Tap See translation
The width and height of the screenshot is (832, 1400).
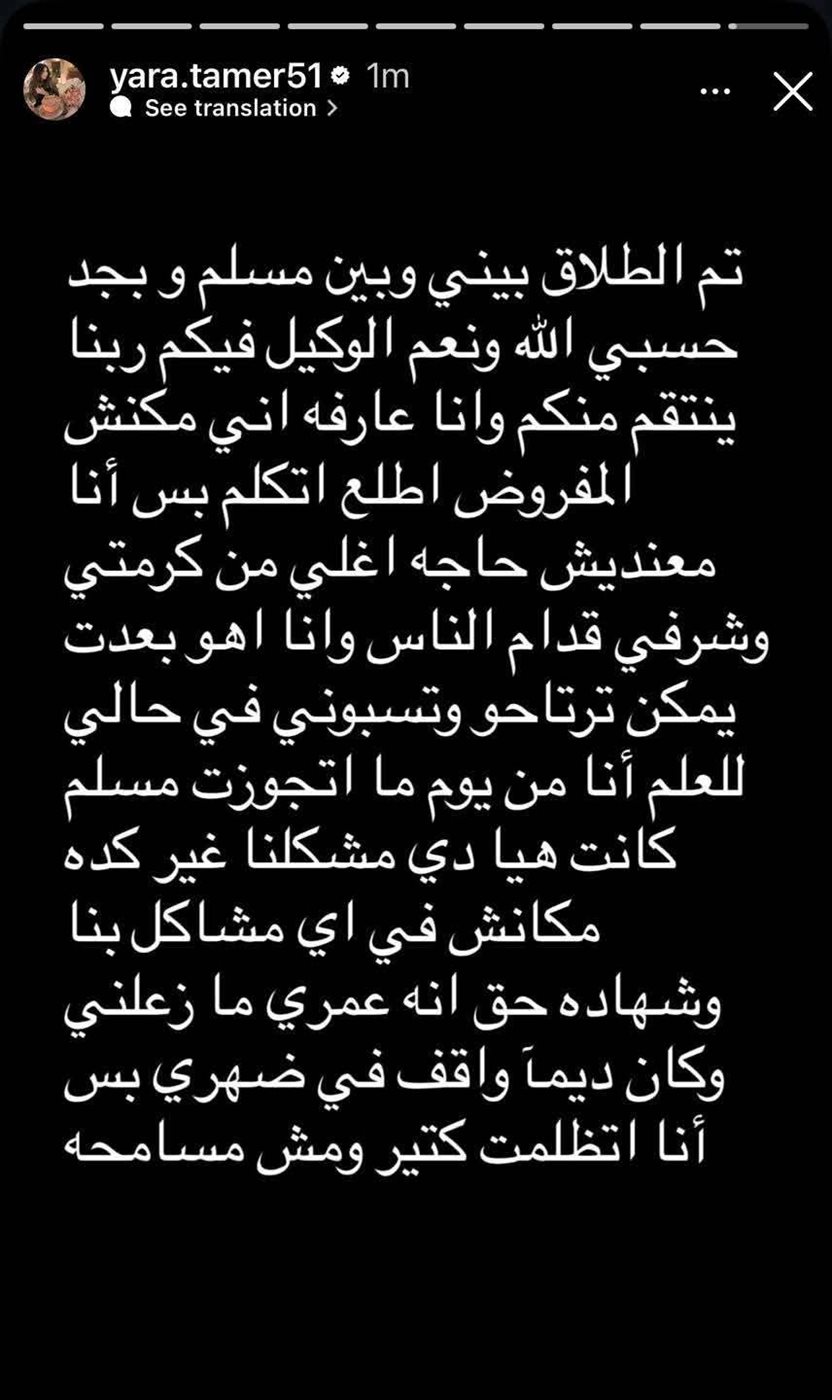pos(230,108)
